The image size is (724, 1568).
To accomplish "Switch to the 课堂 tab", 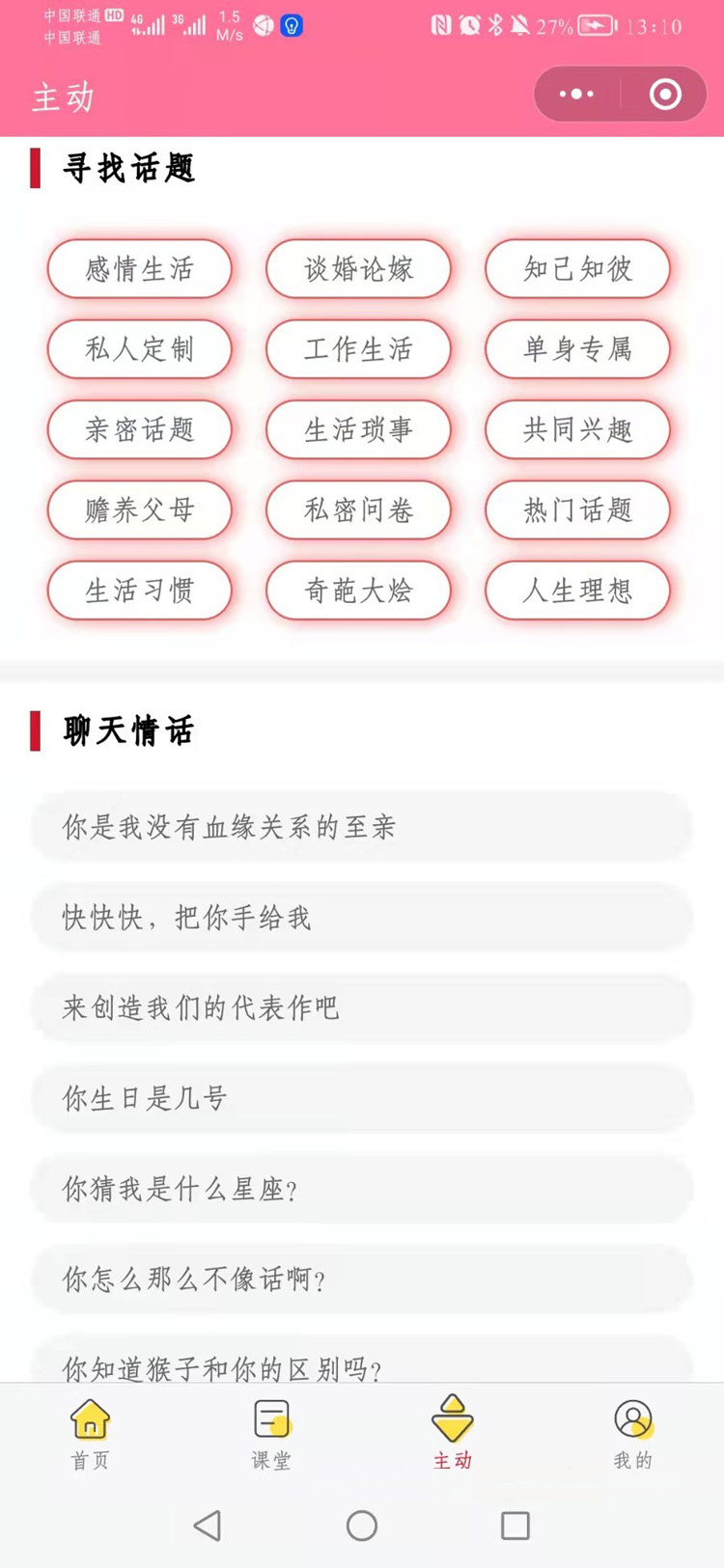I will click(271, 1434).
